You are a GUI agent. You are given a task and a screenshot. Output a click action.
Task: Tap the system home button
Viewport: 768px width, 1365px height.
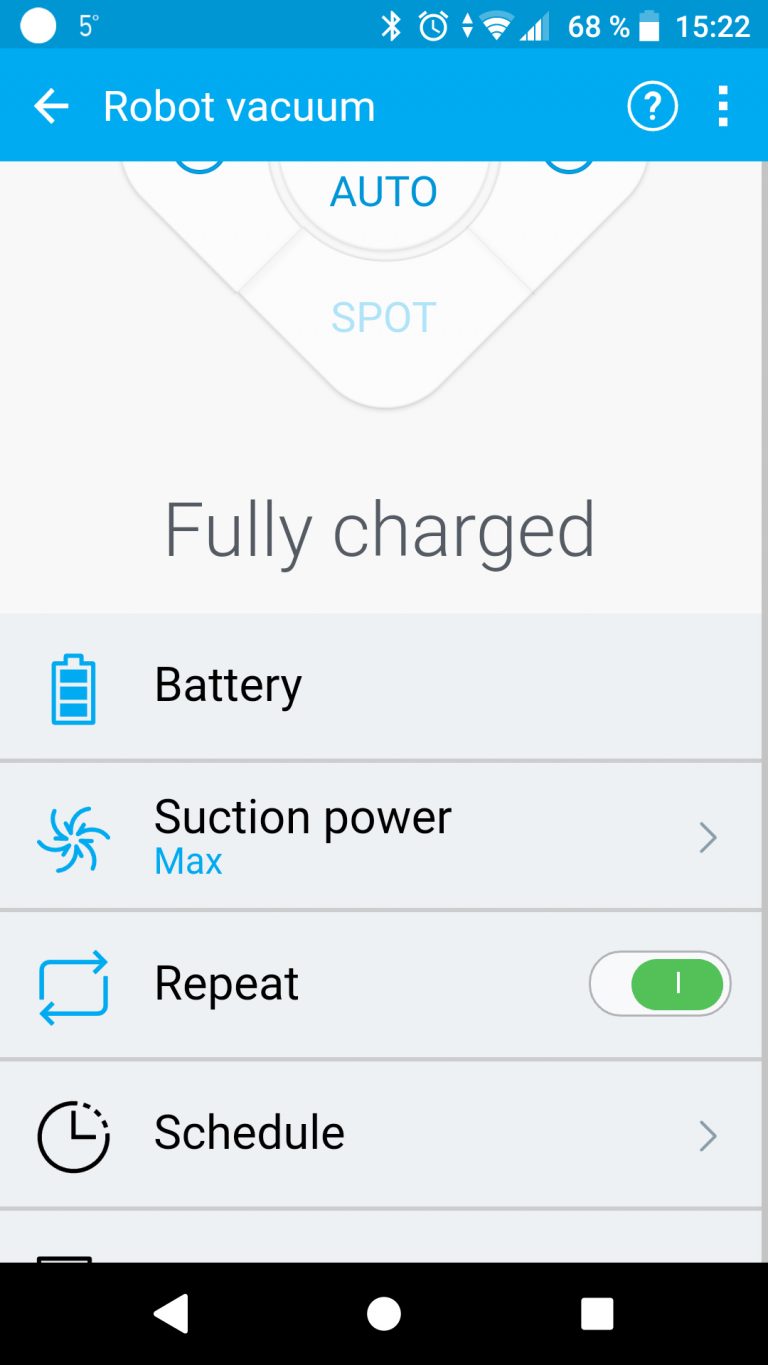pos(384,1314)
